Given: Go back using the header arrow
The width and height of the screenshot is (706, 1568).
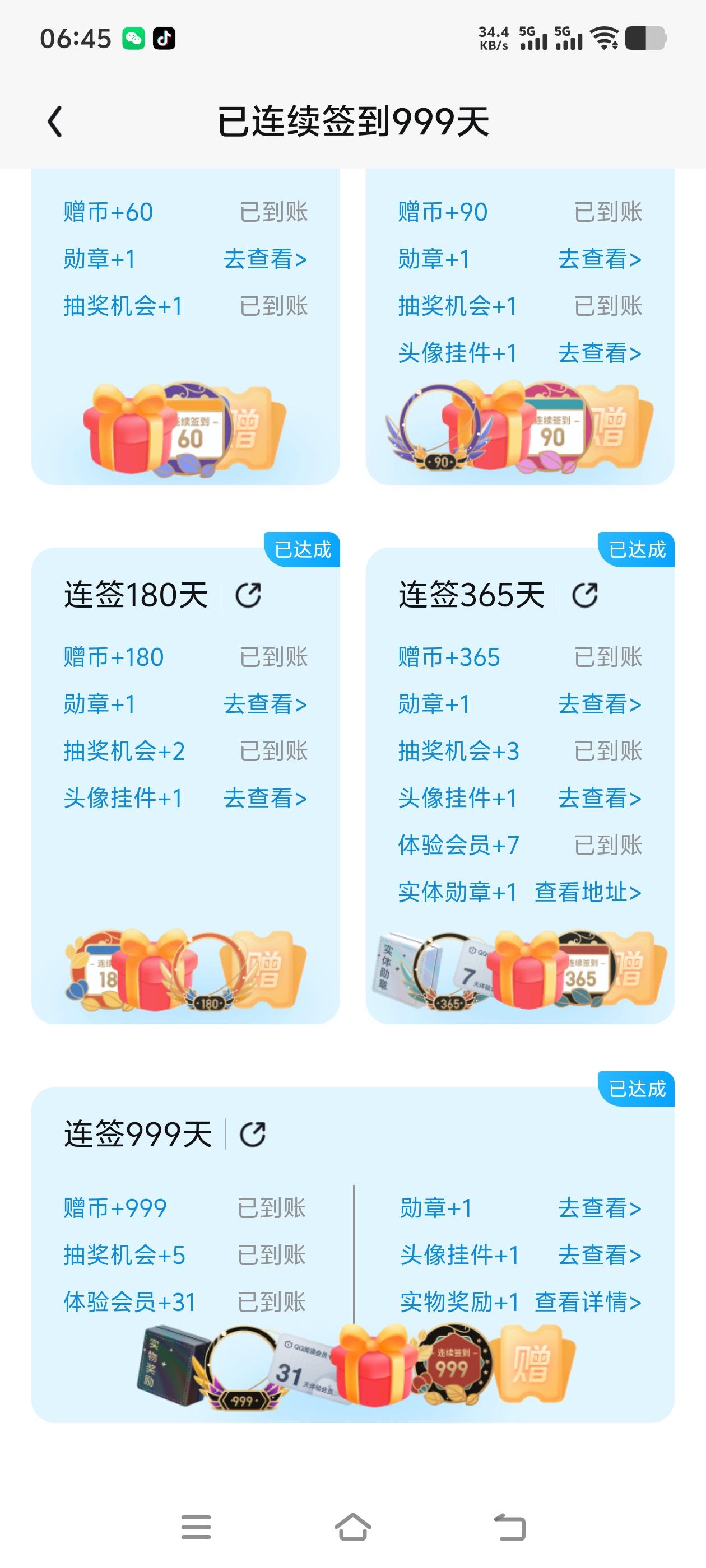Looking at the screenshot, I should [x=55, y=122].
